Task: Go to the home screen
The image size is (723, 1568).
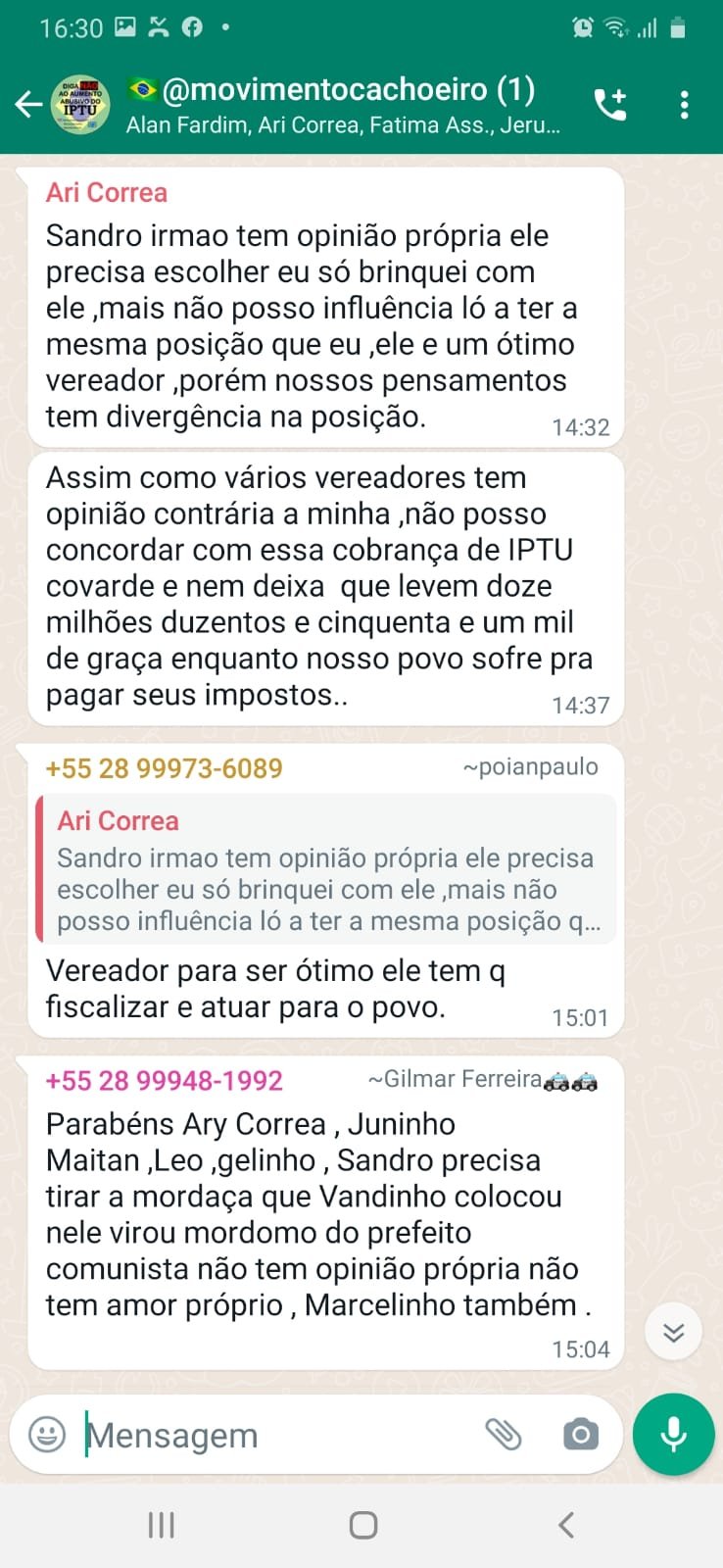Action: click(x=362, y=1525)
